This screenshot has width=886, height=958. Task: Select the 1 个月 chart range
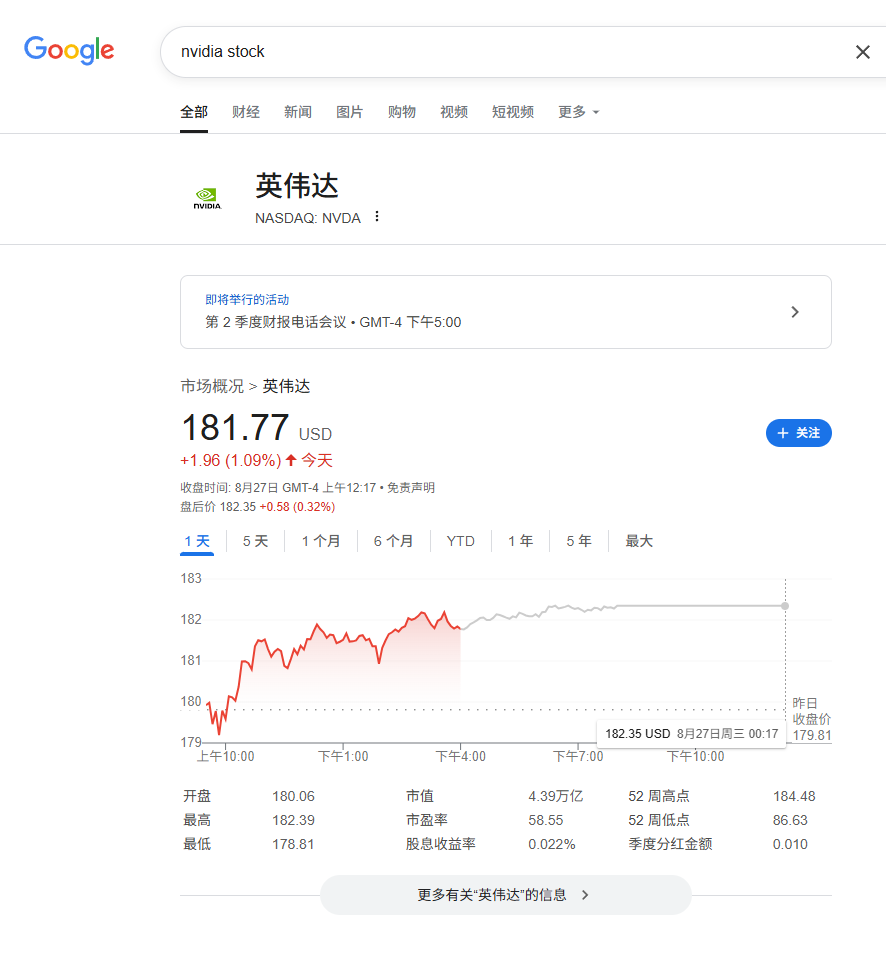click(321, 541)
